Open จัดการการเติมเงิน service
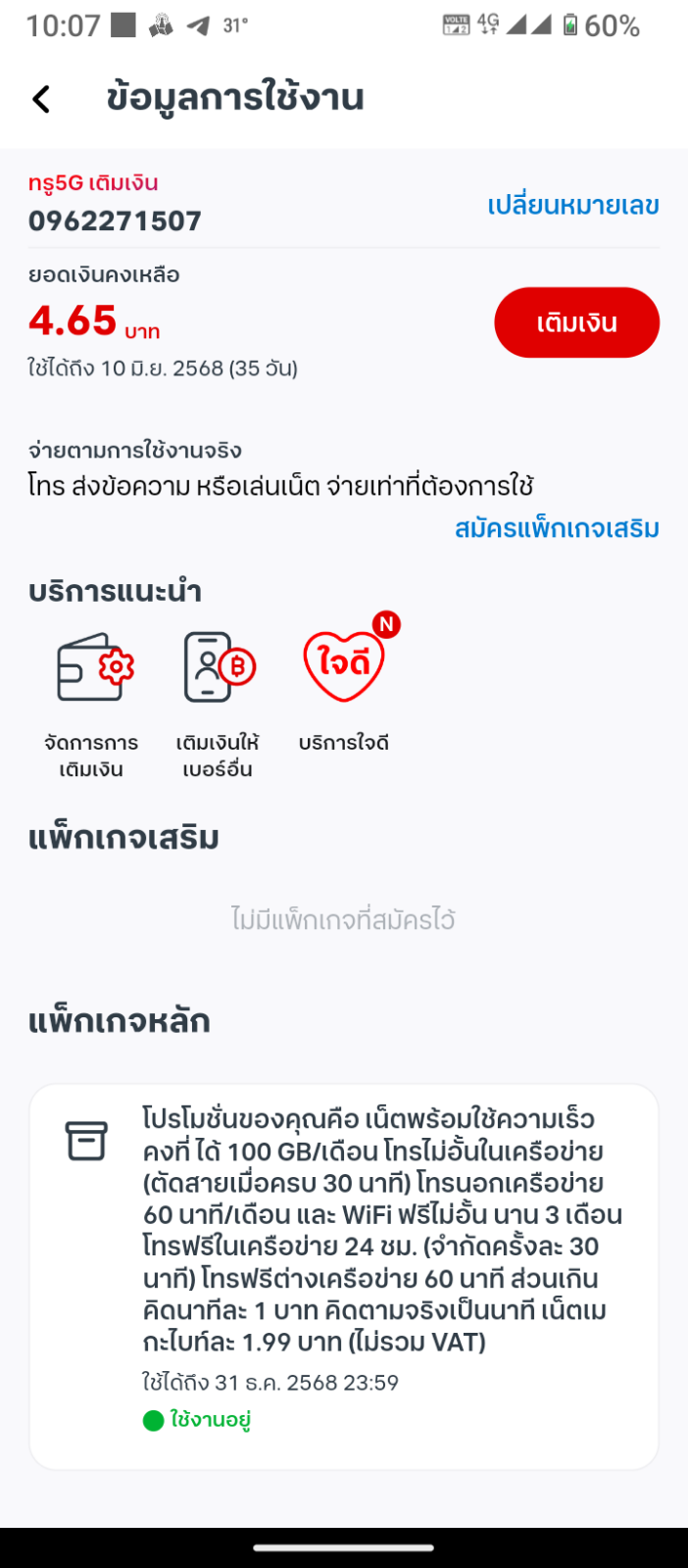This screenshot has height=1568, width=688. pyautogui.click(x=91, y=706)
